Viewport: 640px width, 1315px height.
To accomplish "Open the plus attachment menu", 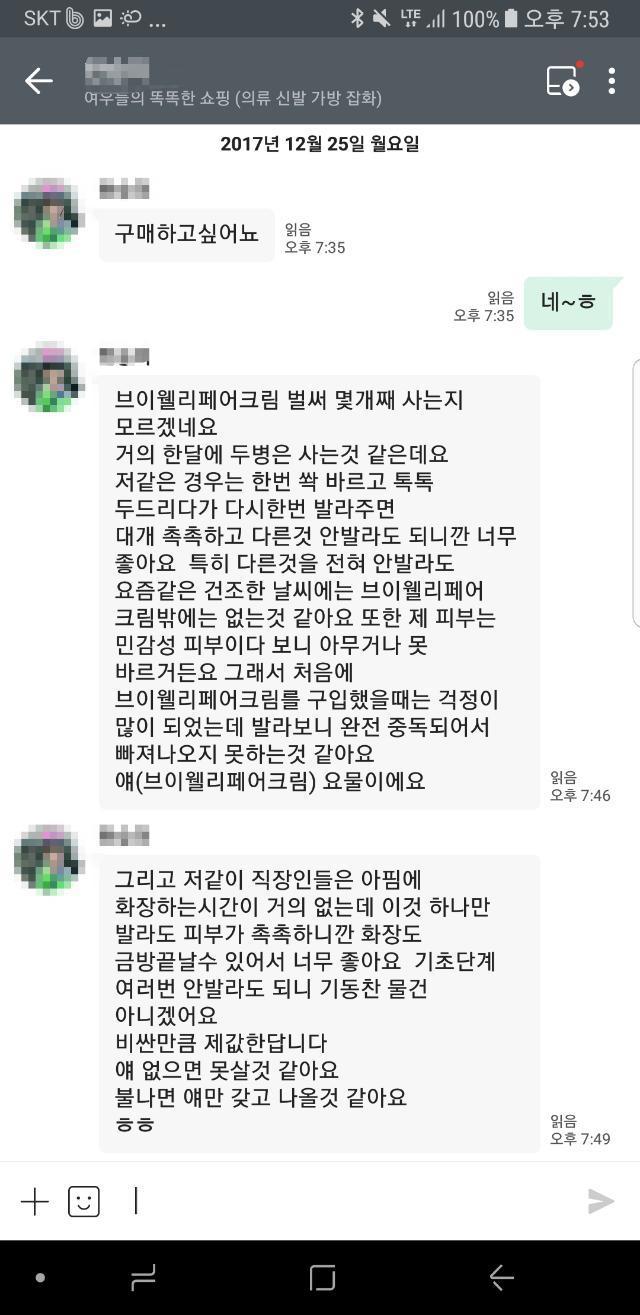I will coord(35,1201).
